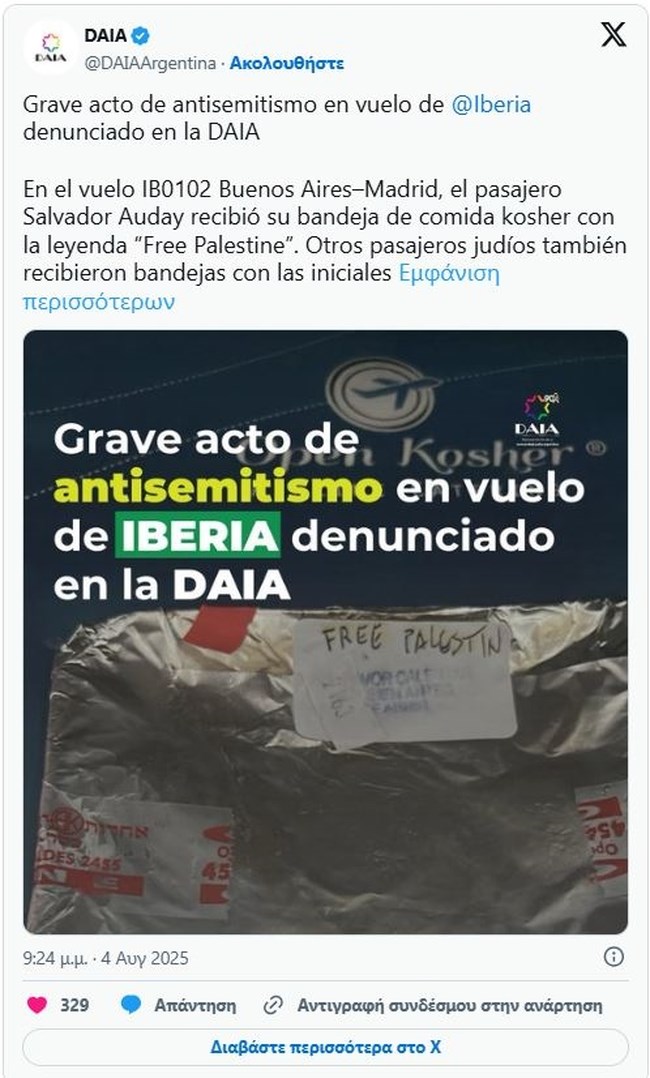Reply using Απάντηση
The width and height of the screenshot is (650, 1078).
pos(178,1005)
